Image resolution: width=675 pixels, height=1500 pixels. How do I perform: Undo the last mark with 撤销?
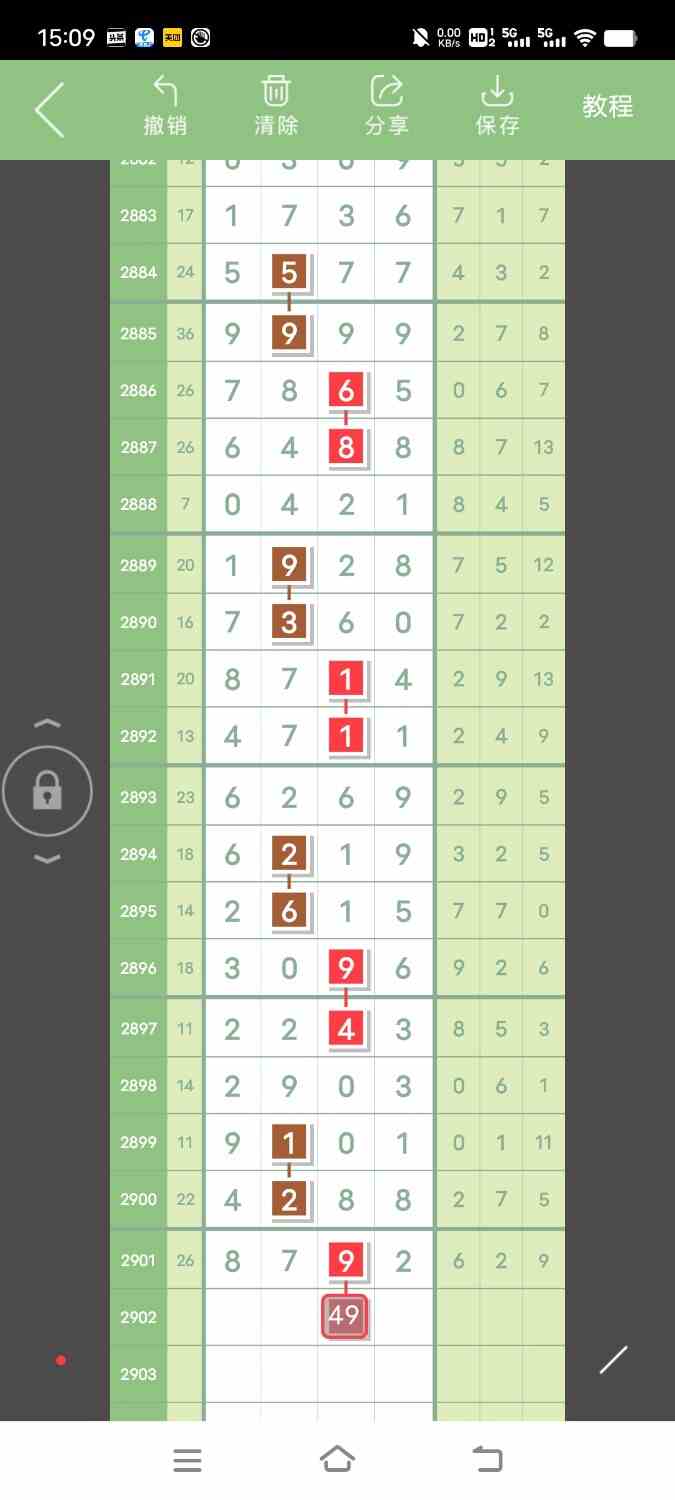pyautogui.click(x=165, y=106)
